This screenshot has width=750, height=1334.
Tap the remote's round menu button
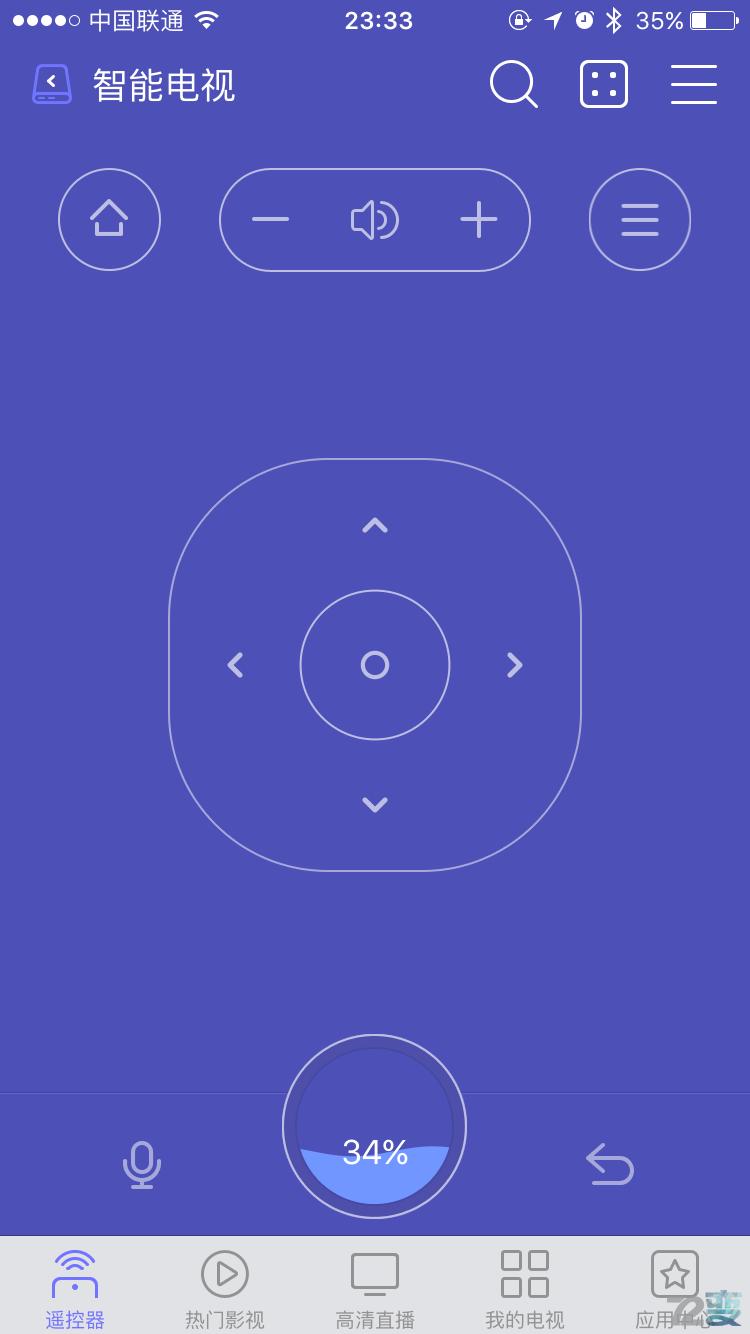coord(640,219)
